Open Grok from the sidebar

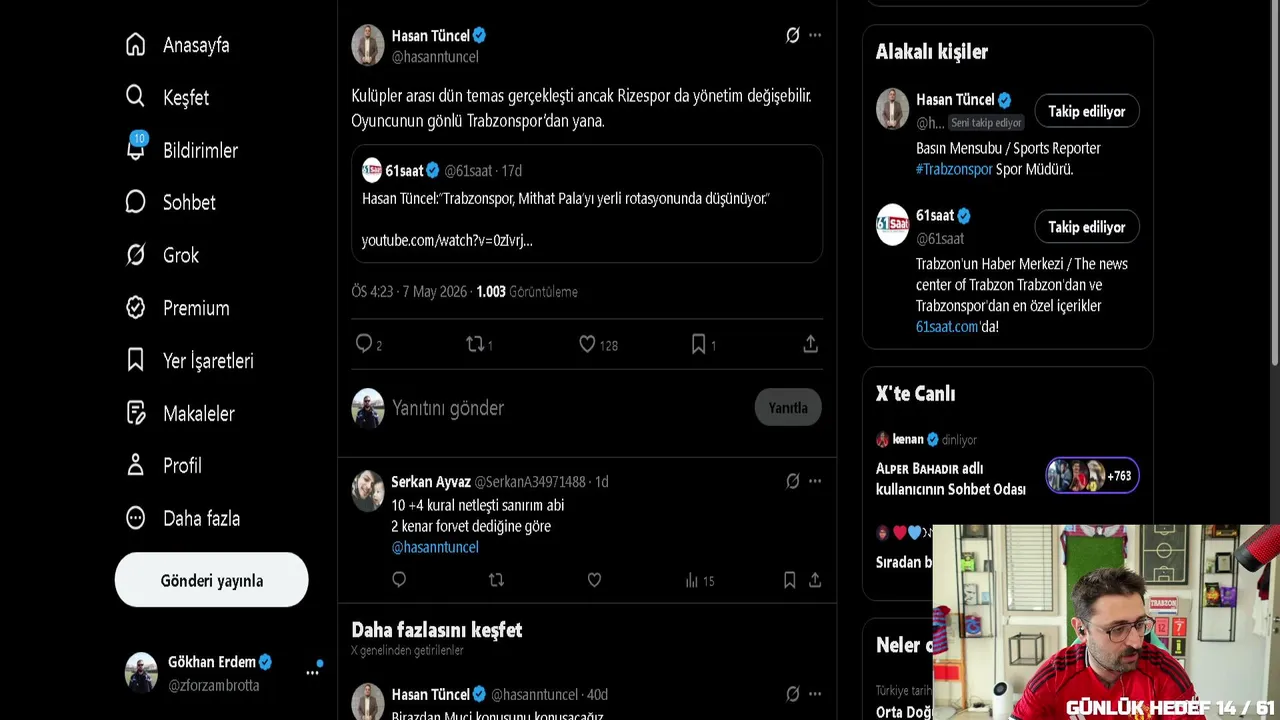click(162, 255)
